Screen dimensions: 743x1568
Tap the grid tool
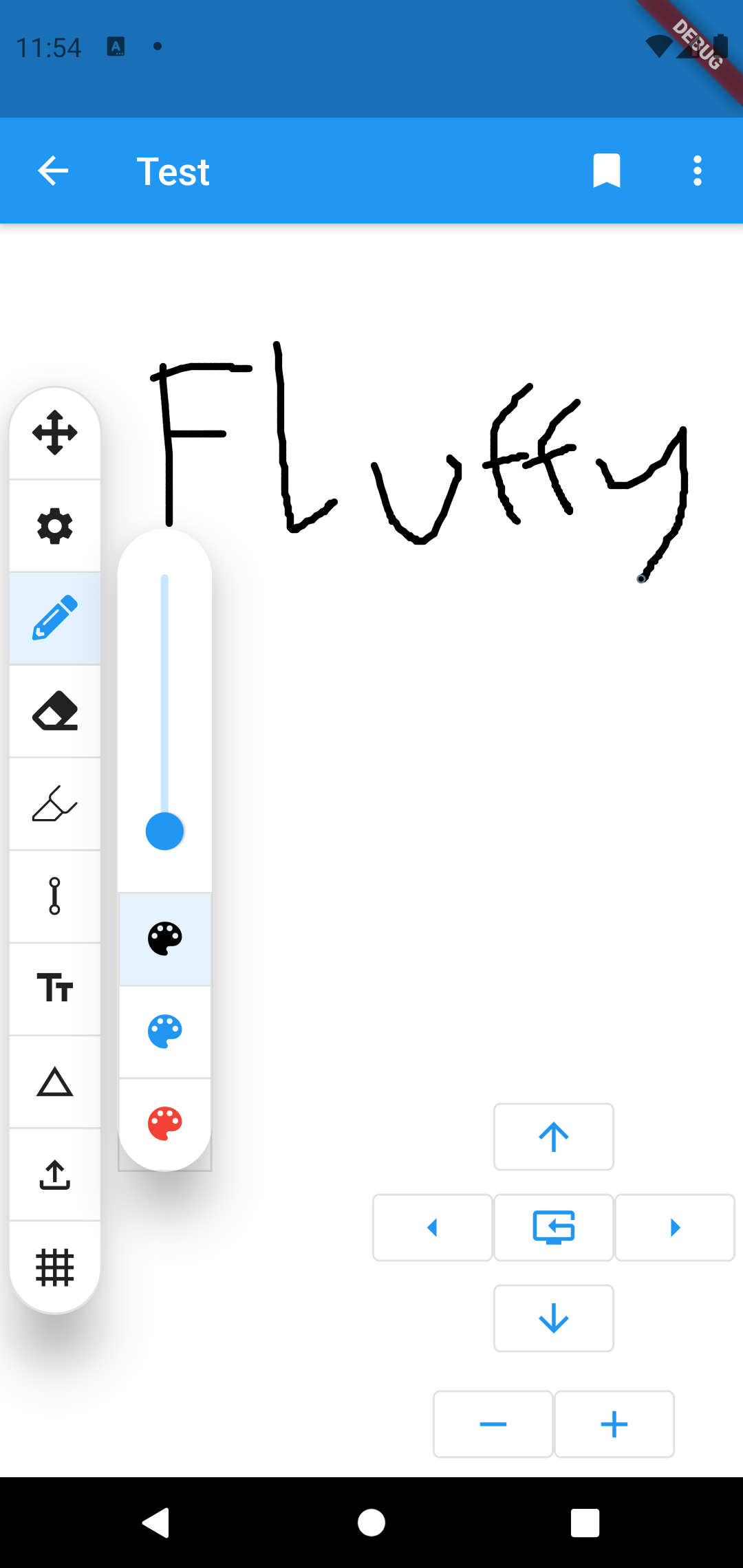pos(55,1267)
